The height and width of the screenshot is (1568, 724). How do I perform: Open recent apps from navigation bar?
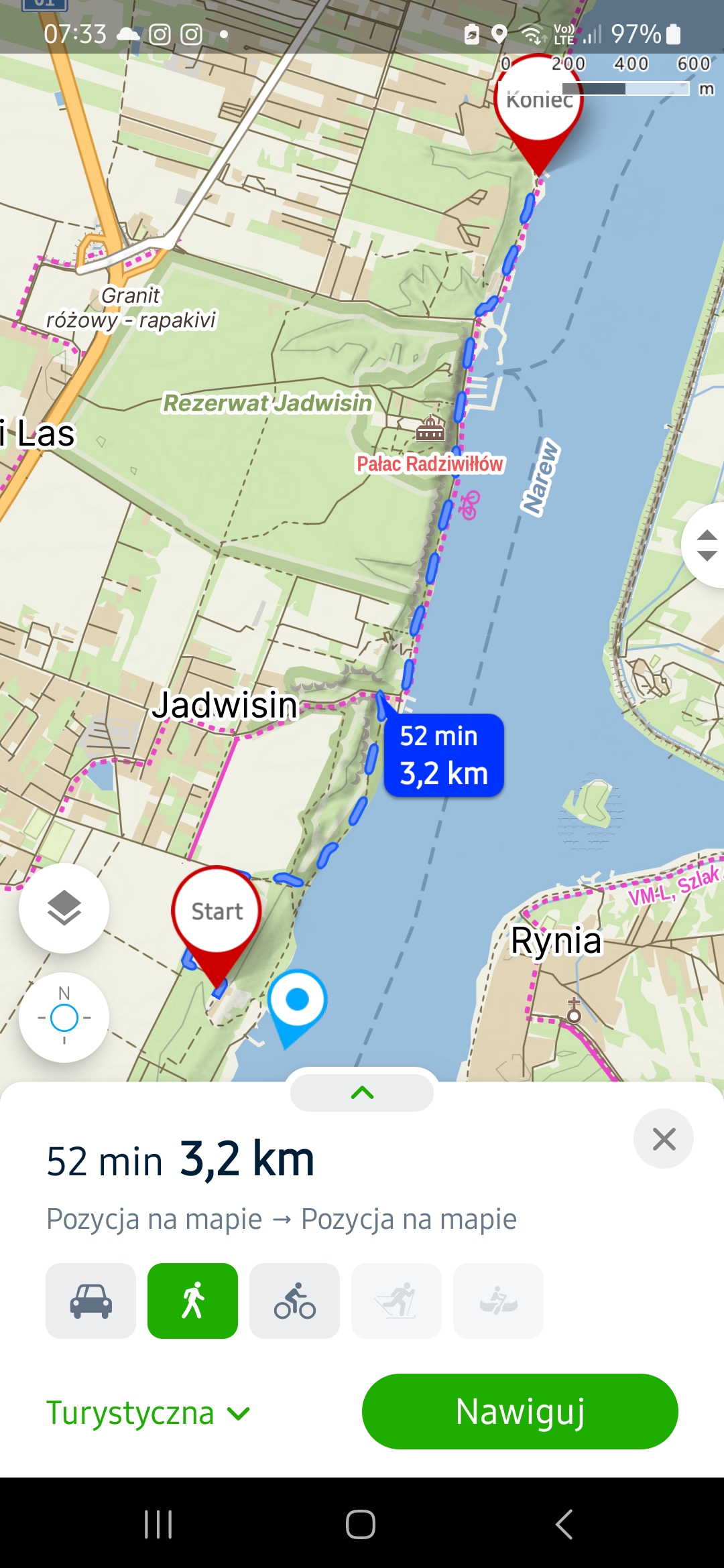159,1524
